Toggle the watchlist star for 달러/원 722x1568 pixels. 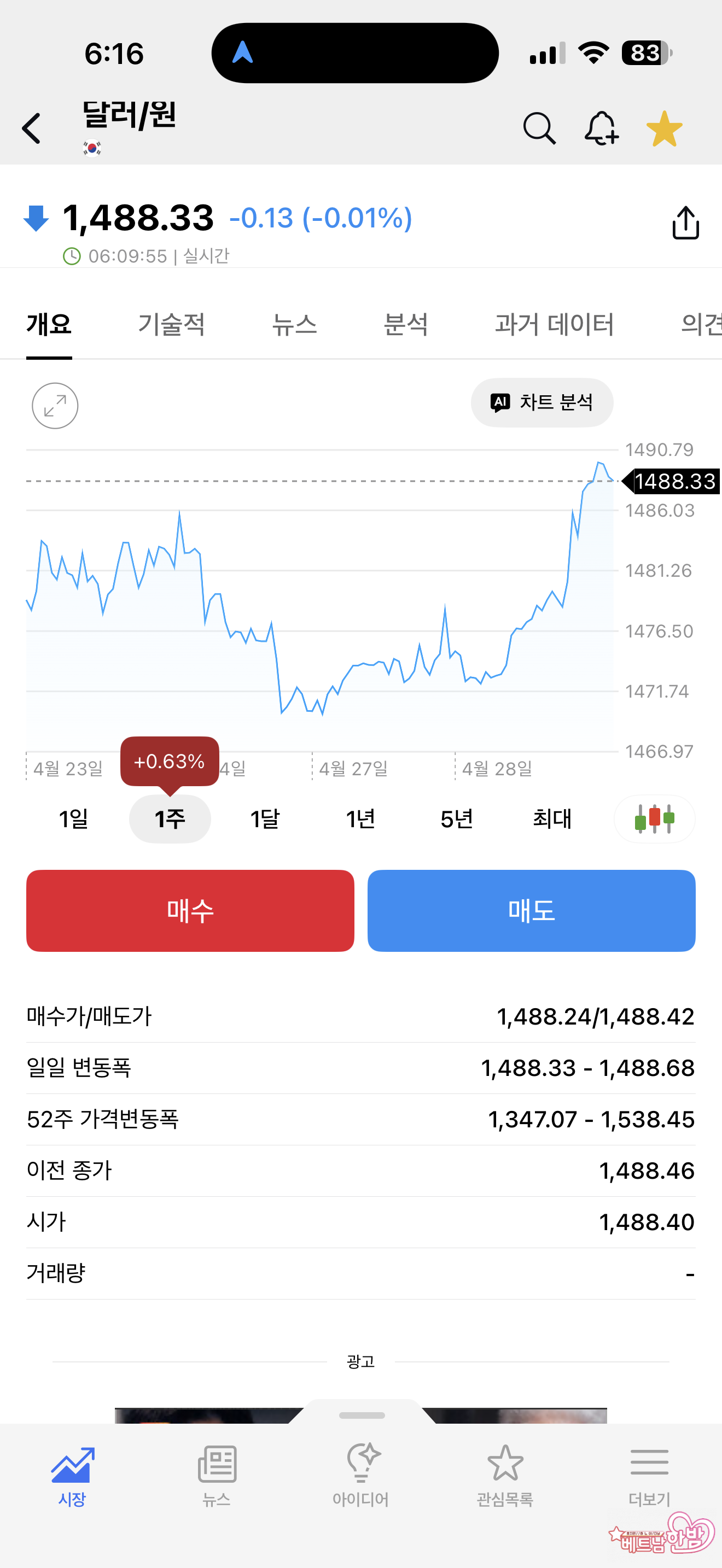[x=664, y=128]
